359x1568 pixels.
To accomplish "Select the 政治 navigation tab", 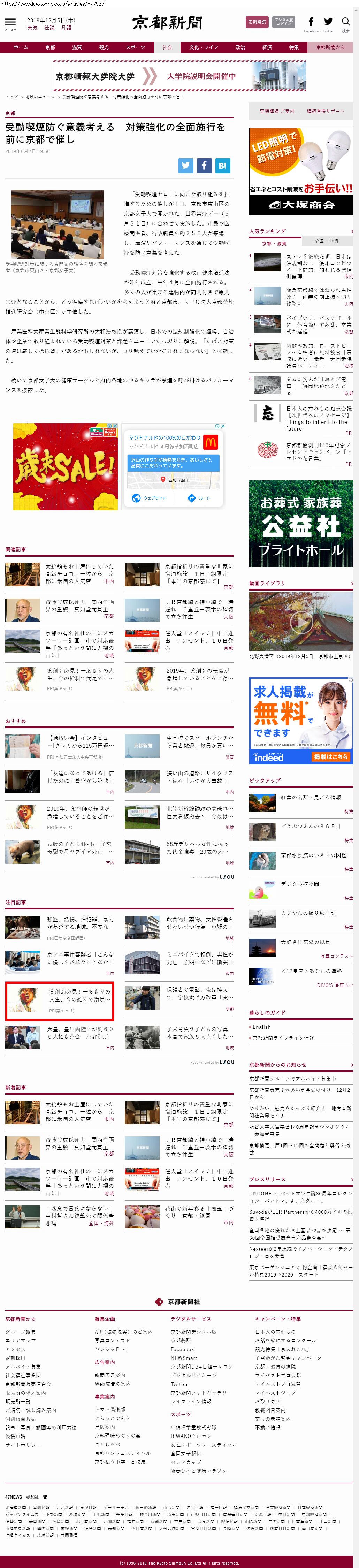I will pyautogui.click(x=240, y=47).
